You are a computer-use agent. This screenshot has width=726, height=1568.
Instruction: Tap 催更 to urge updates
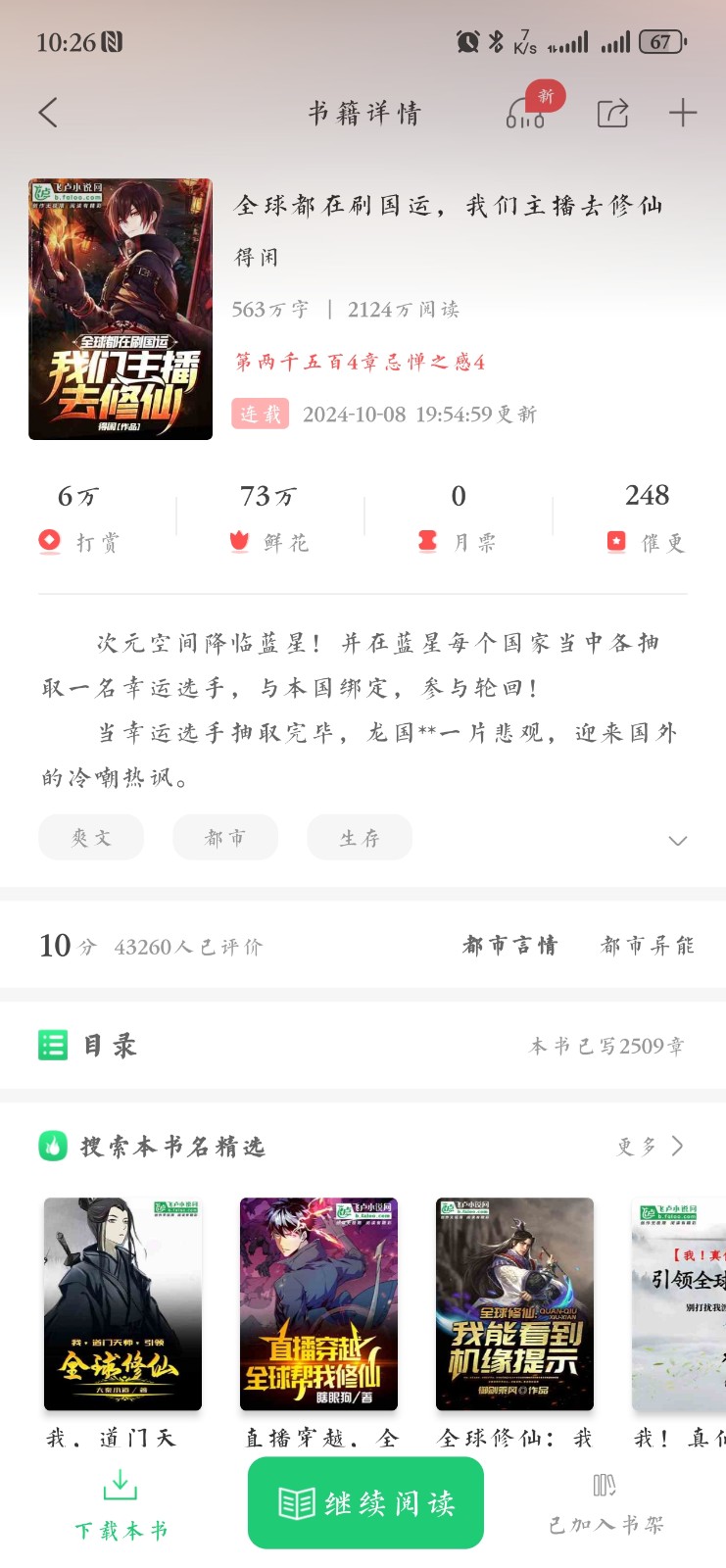point(646,519)
